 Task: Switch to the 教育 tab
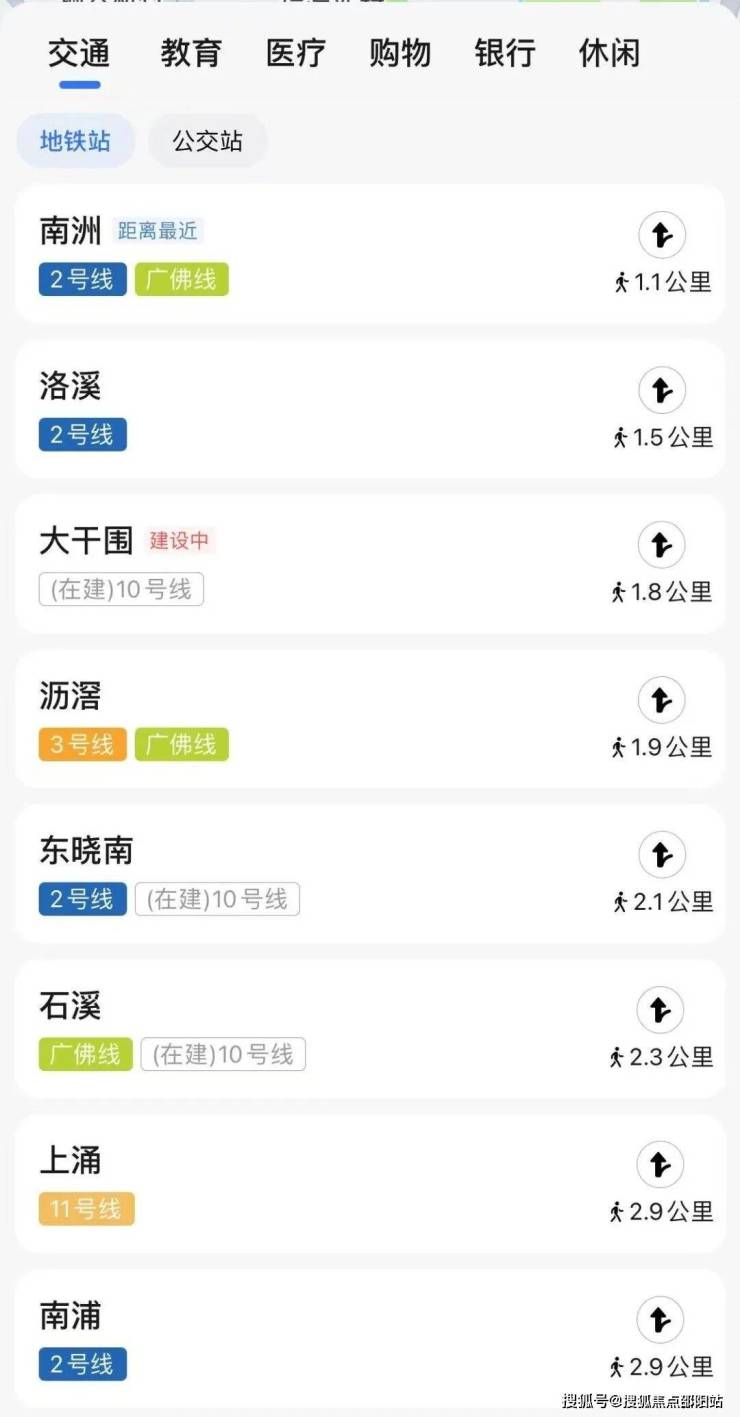[190, 53]
